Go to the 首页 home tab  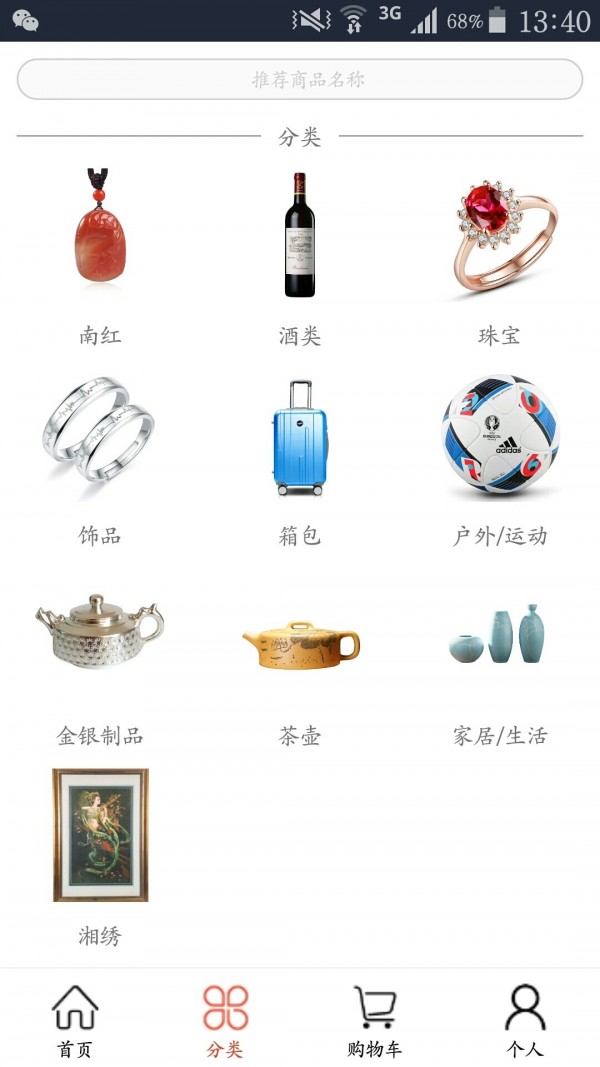(75, 1020)
